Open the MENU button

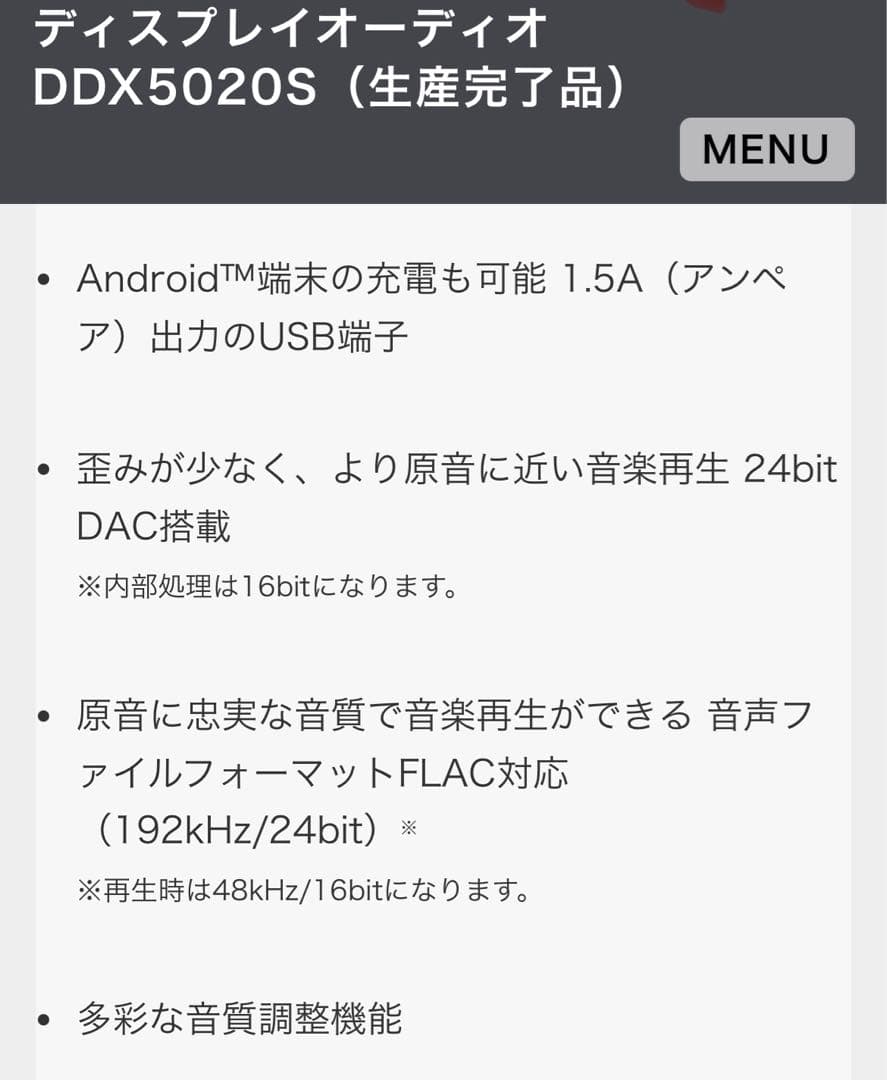pos(766,150)
